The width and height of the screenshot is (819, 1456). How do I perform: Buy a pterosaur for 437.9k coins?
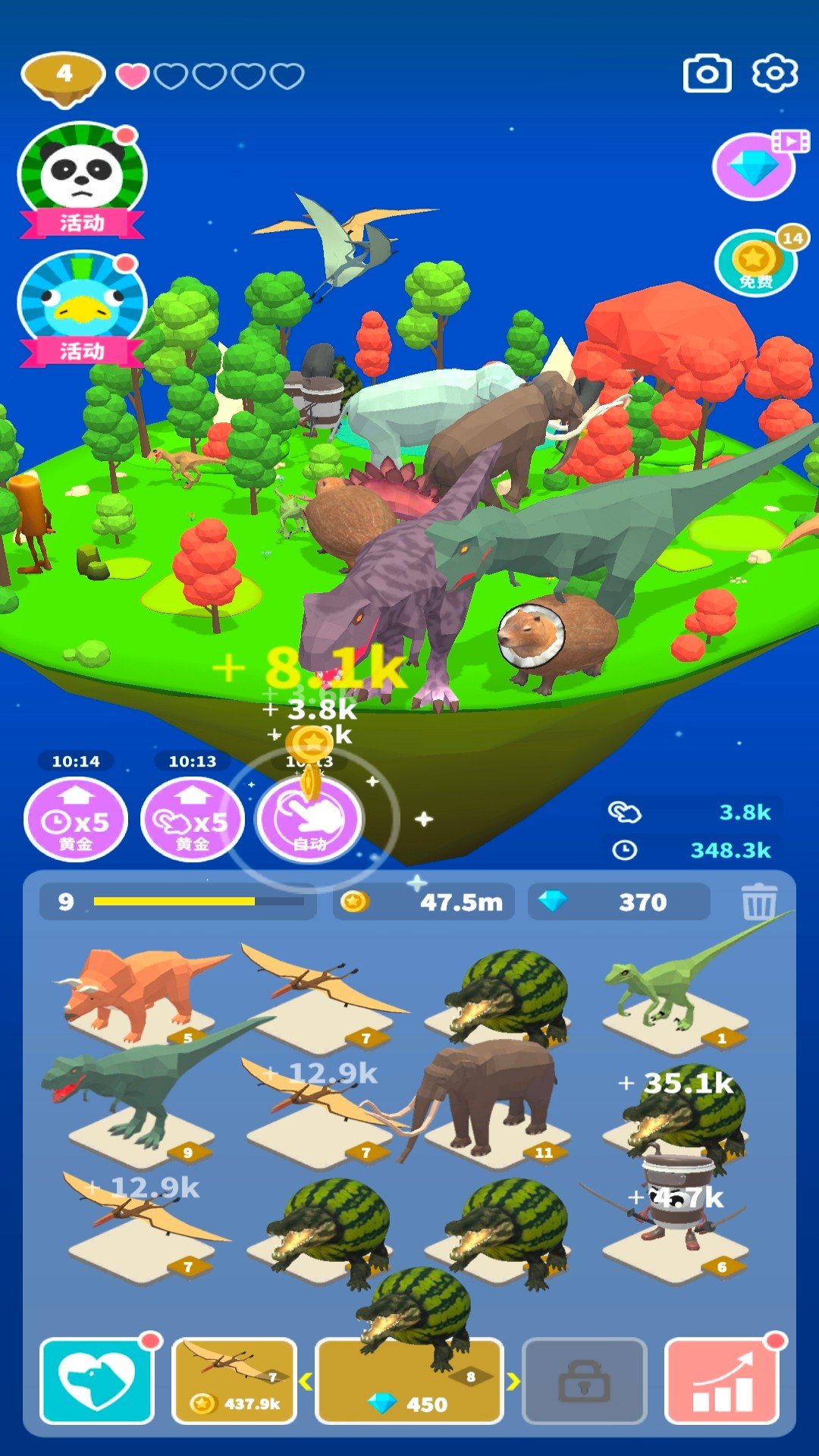(x=234, y=1380)
